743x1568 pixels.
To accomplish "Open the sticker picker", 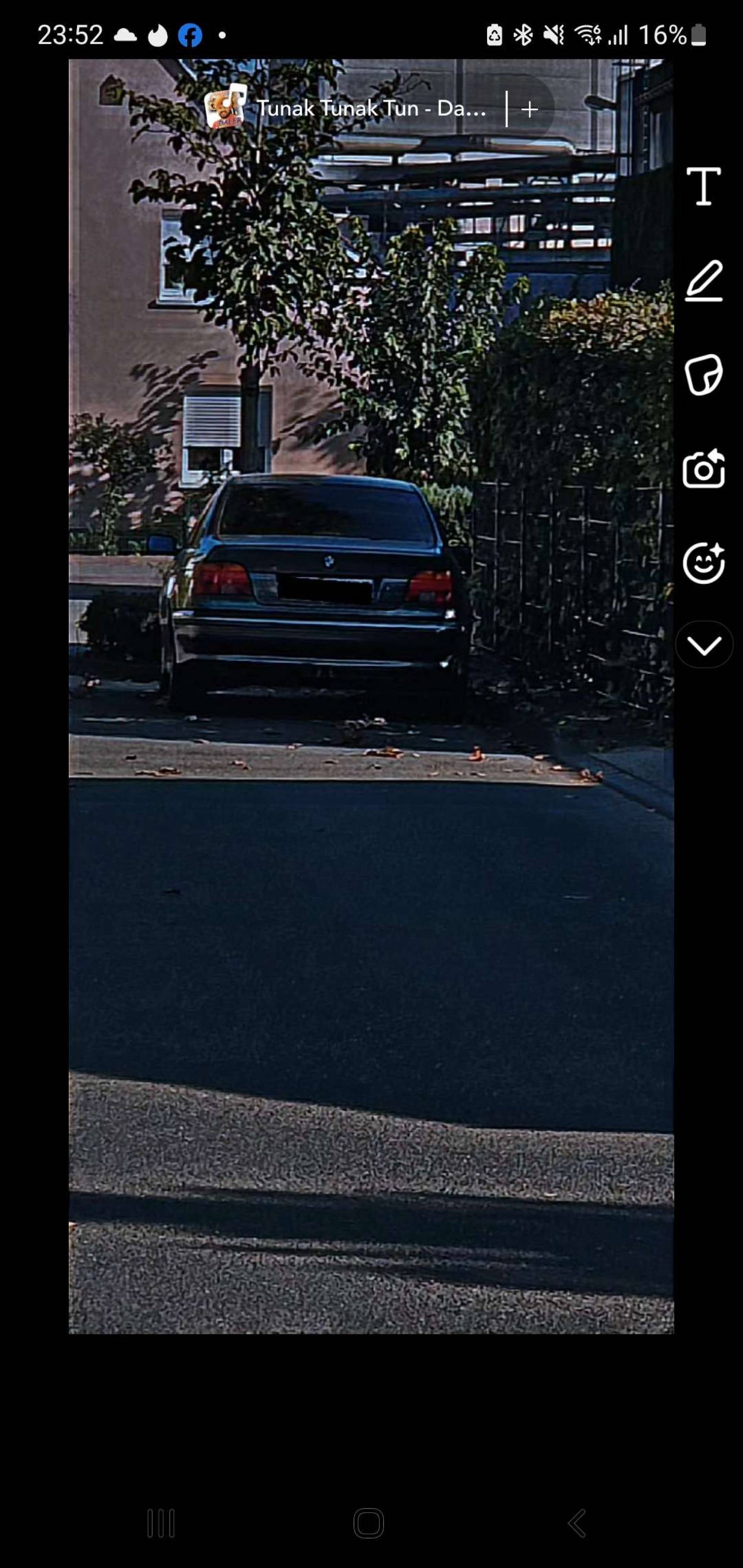I will coord(704,374).
